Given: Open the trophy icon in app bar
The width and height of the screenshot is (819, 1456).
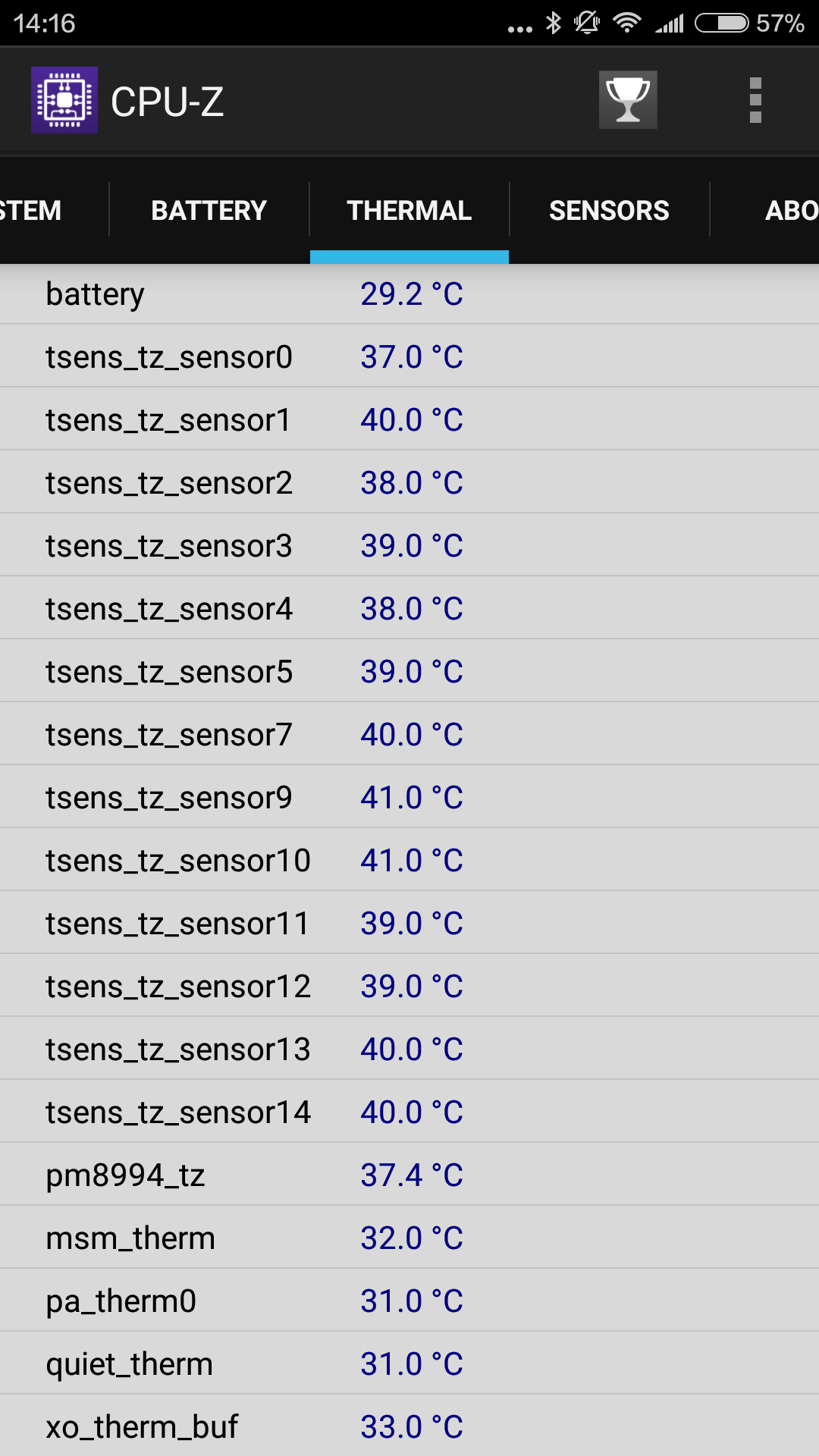Looking at the screenshot, I should [628, 100].
